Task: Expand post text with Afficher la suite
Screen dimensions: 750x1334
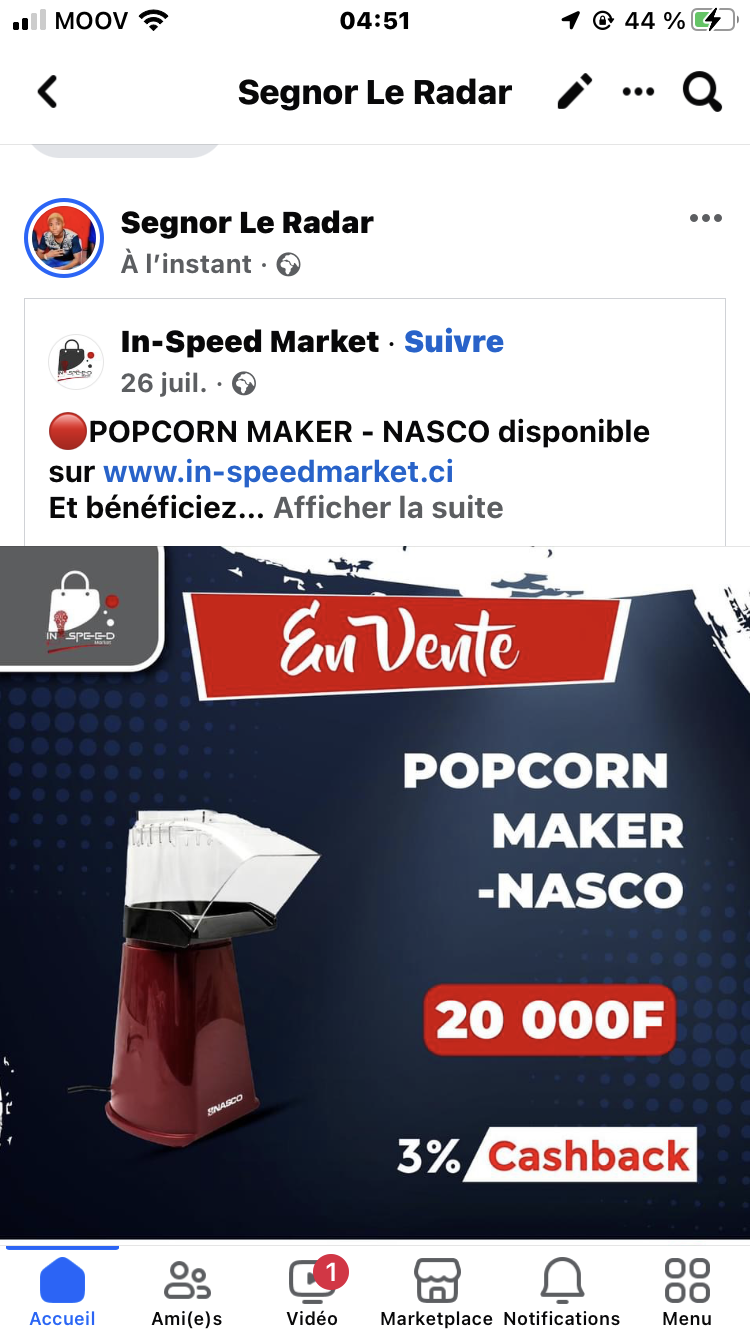Action: click(388, 508)
